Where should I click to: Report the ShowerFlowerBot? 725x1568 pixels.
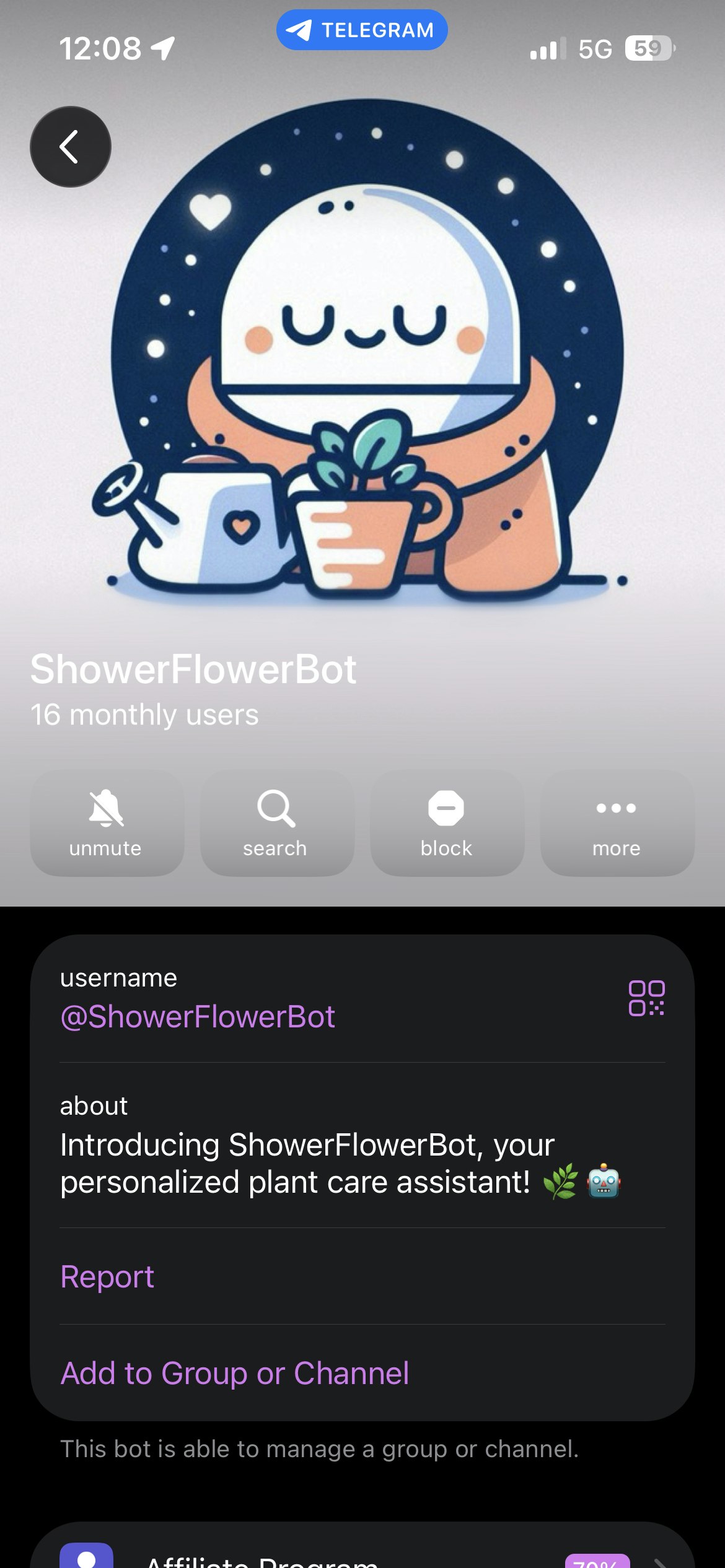tap(107, 1276)
